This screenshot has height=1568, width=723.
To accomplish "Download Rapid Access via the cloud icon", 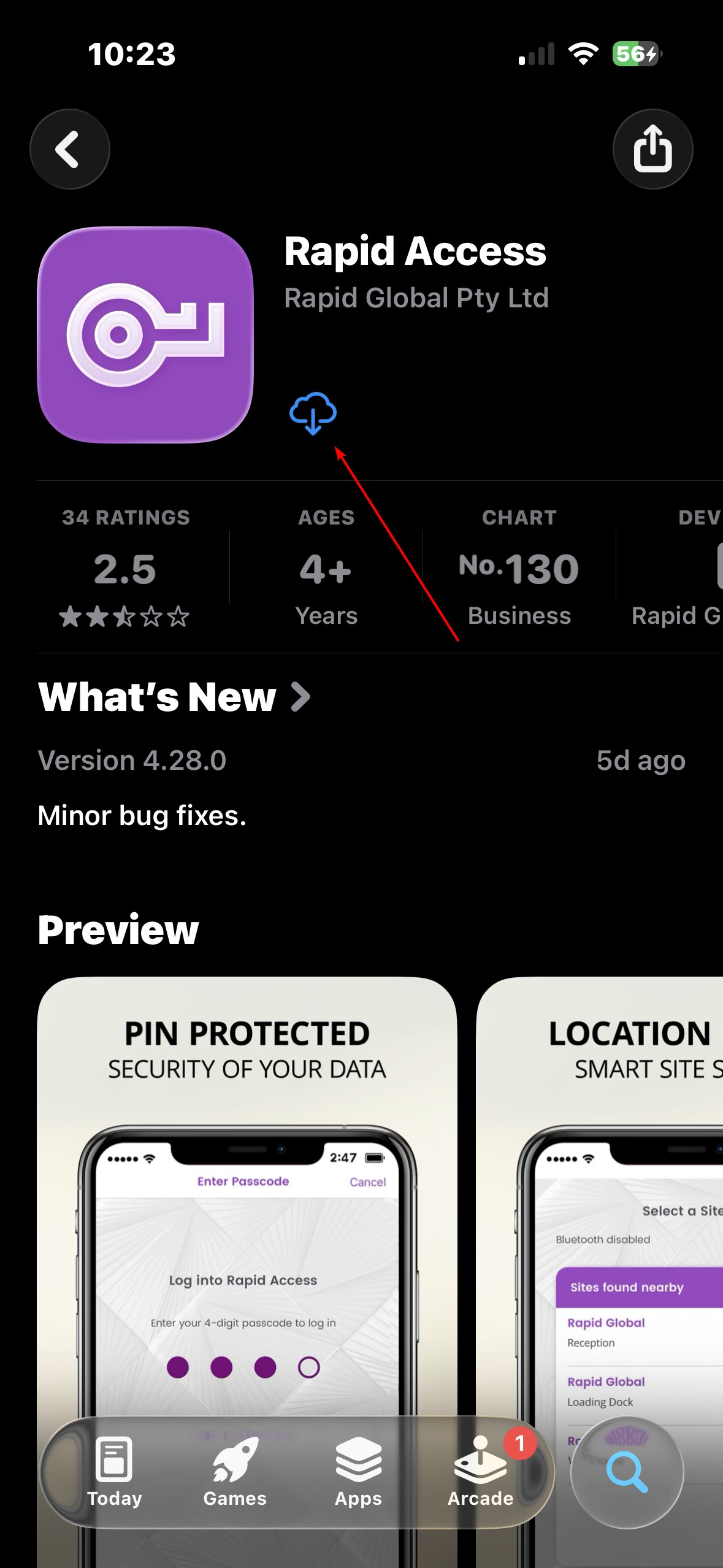I will click(313, 413).
